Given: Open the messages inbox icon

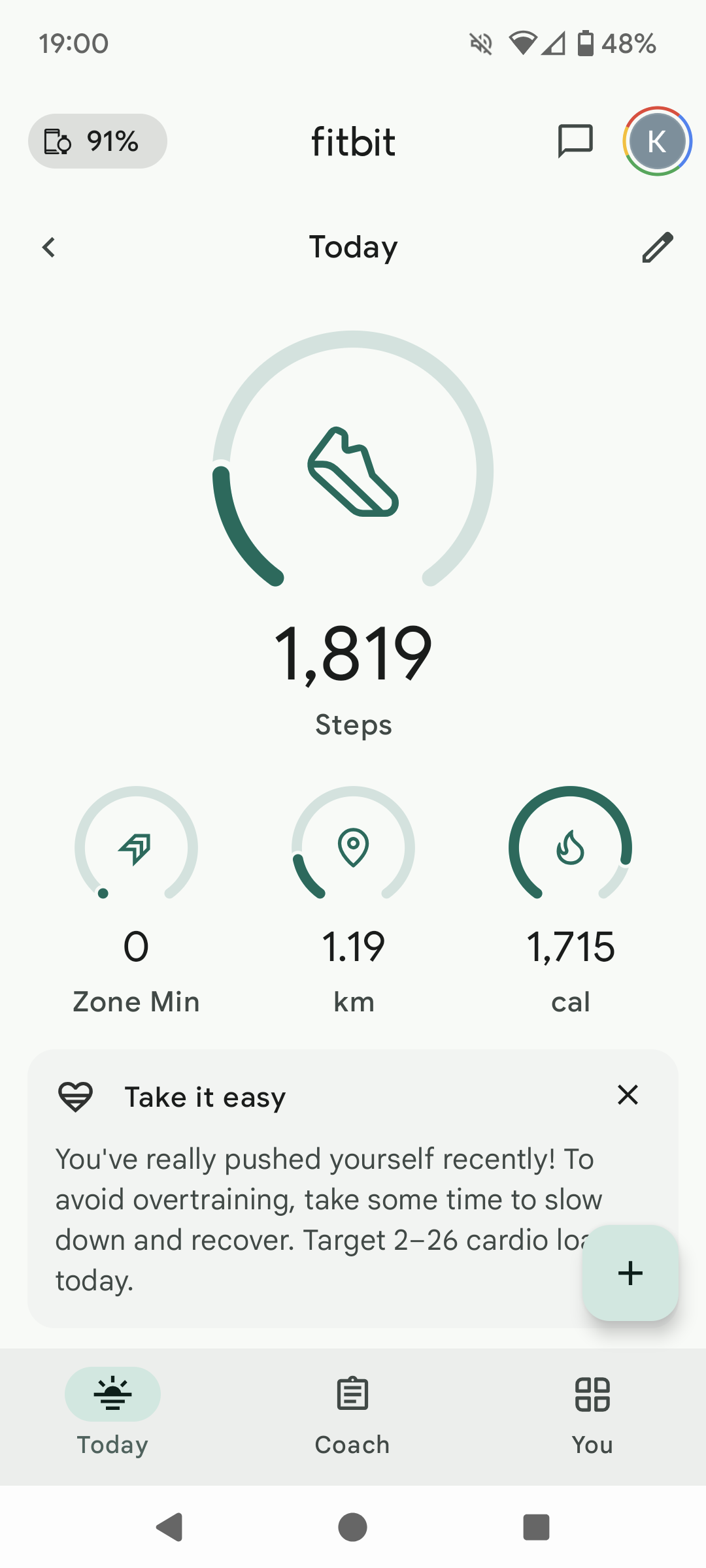Looking at the screenshot, I should pos(575,141).
